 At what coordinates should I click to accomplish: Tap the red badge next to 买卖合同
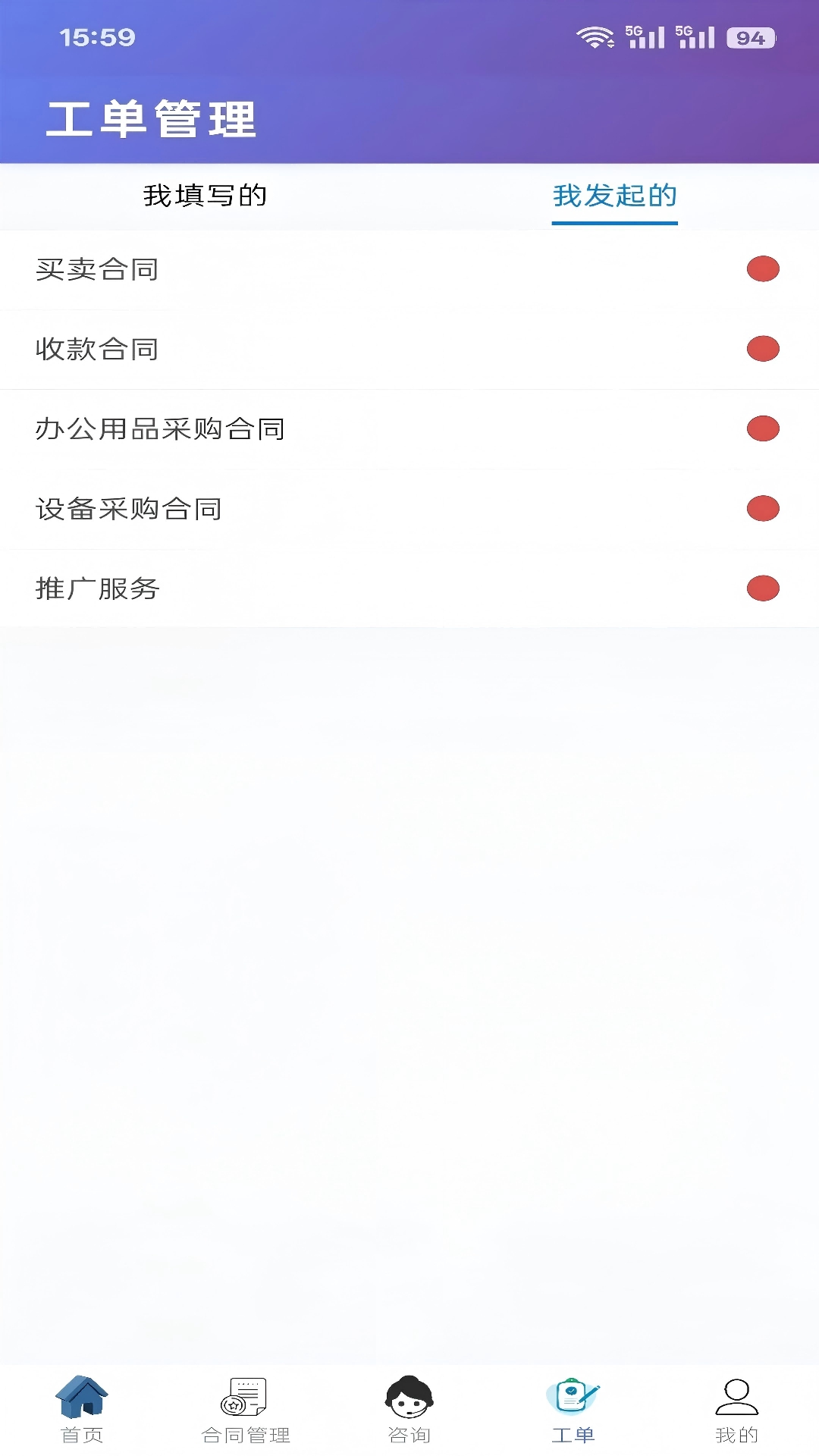763,270
